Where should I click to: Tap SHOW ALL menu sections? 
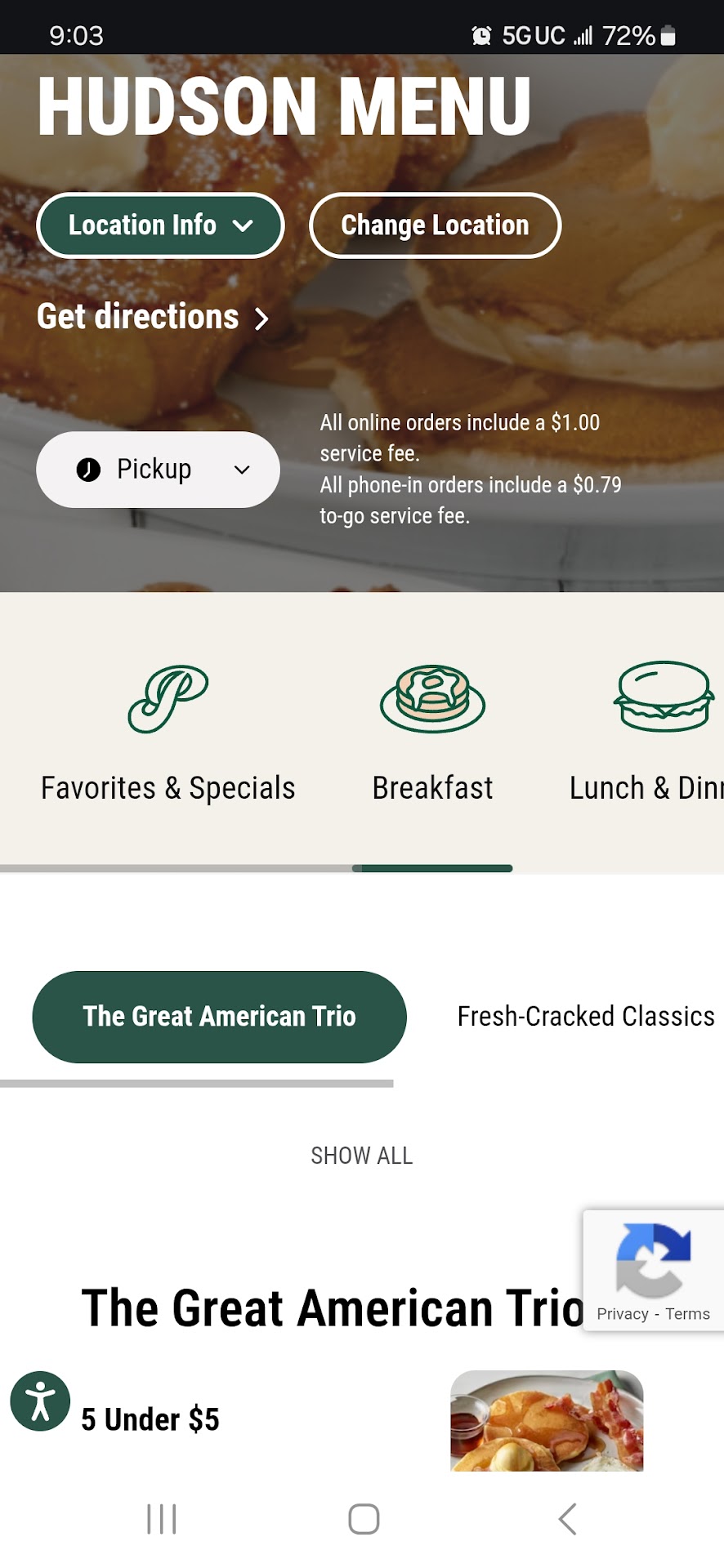coord(362,1156)
